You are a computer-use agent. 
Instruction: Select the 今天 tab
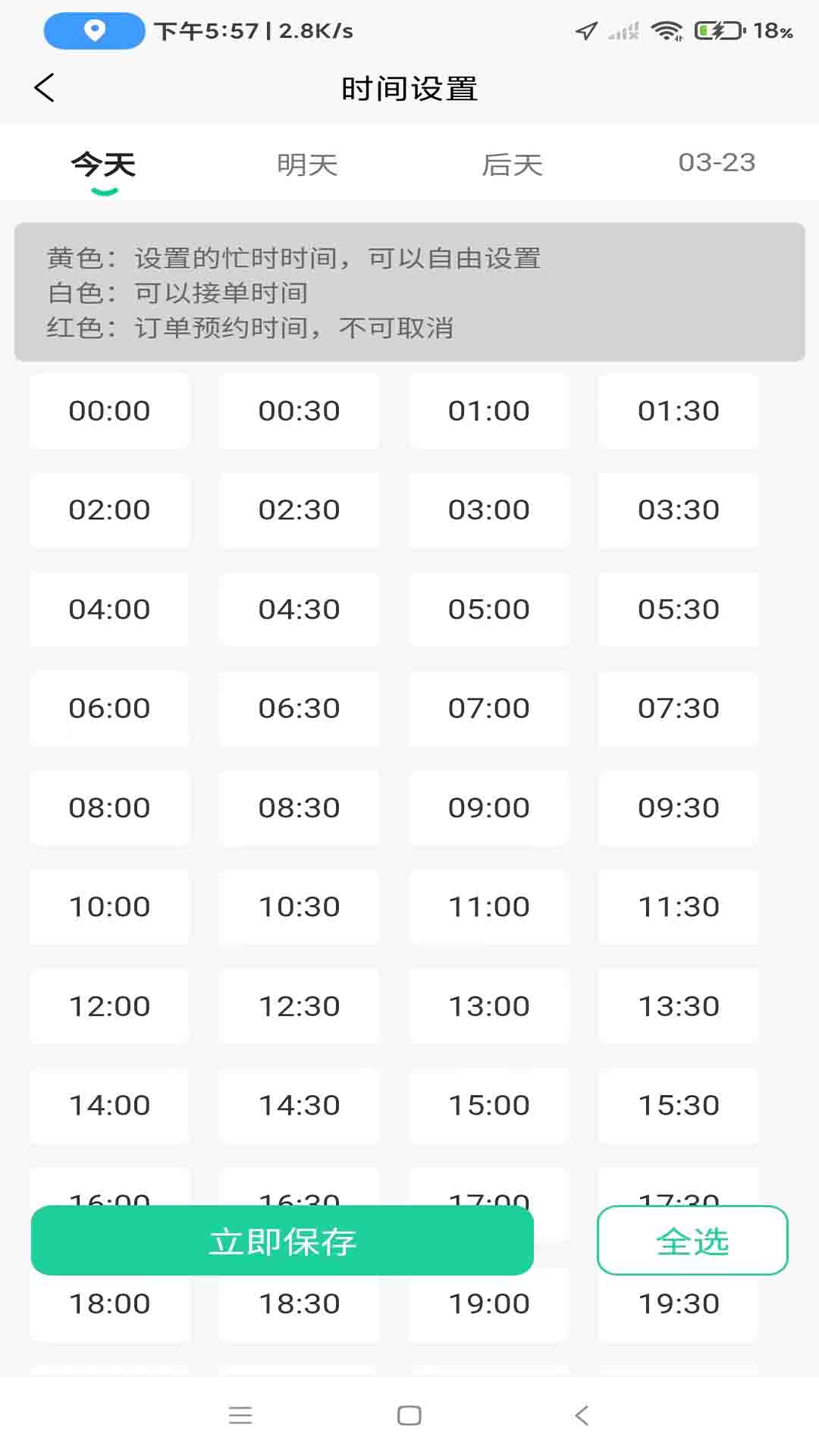click(x=103, y=164)
